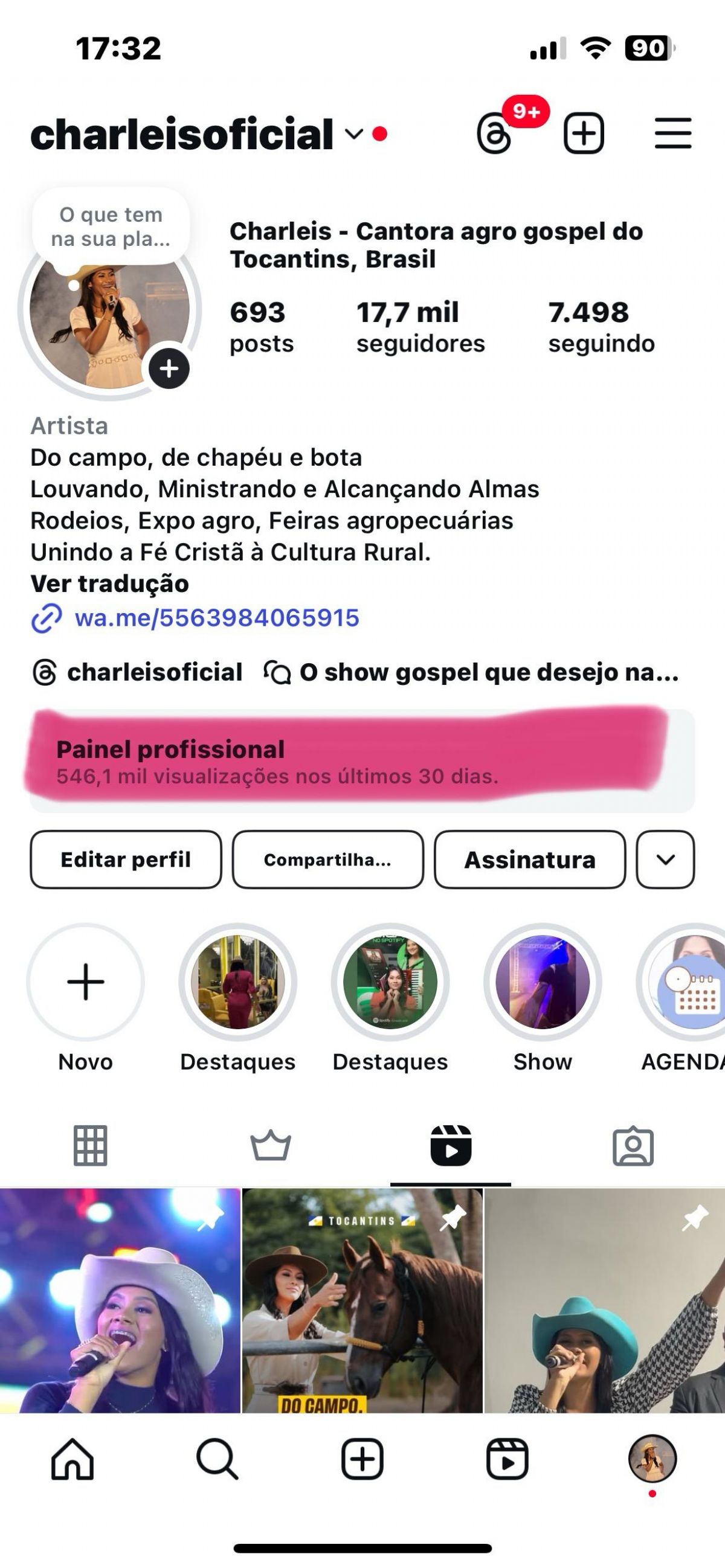Open the hamburger menu

click(672, 133)
